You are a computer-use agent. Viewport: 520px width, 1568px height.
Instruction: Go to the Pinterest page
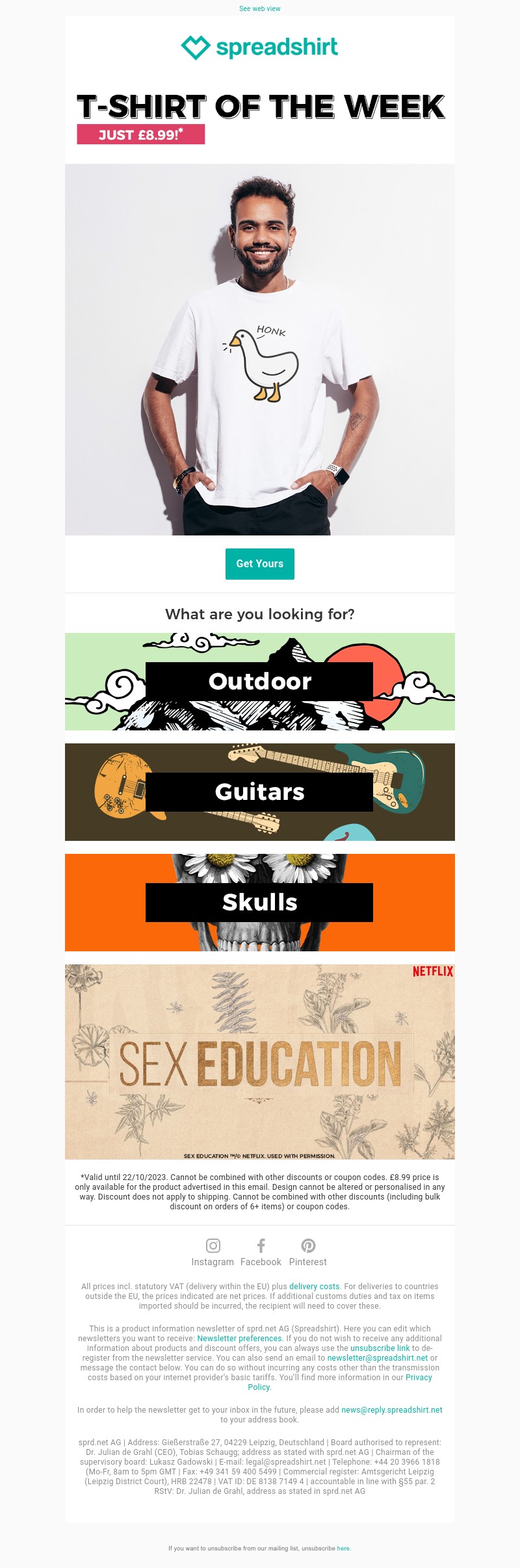tap(308, 1252)
